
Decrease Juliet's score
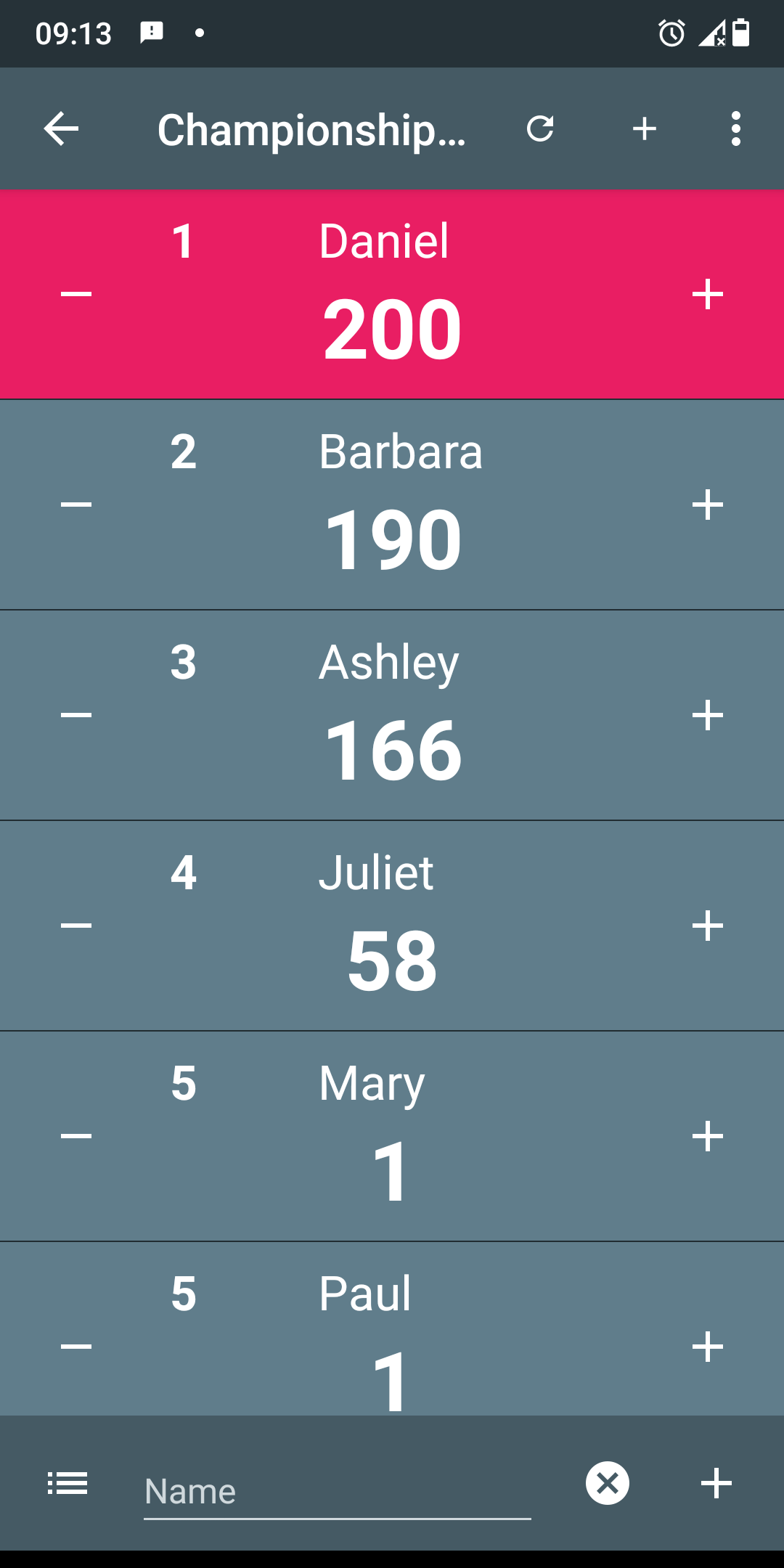pyautogui.click(x=76, y=926)
